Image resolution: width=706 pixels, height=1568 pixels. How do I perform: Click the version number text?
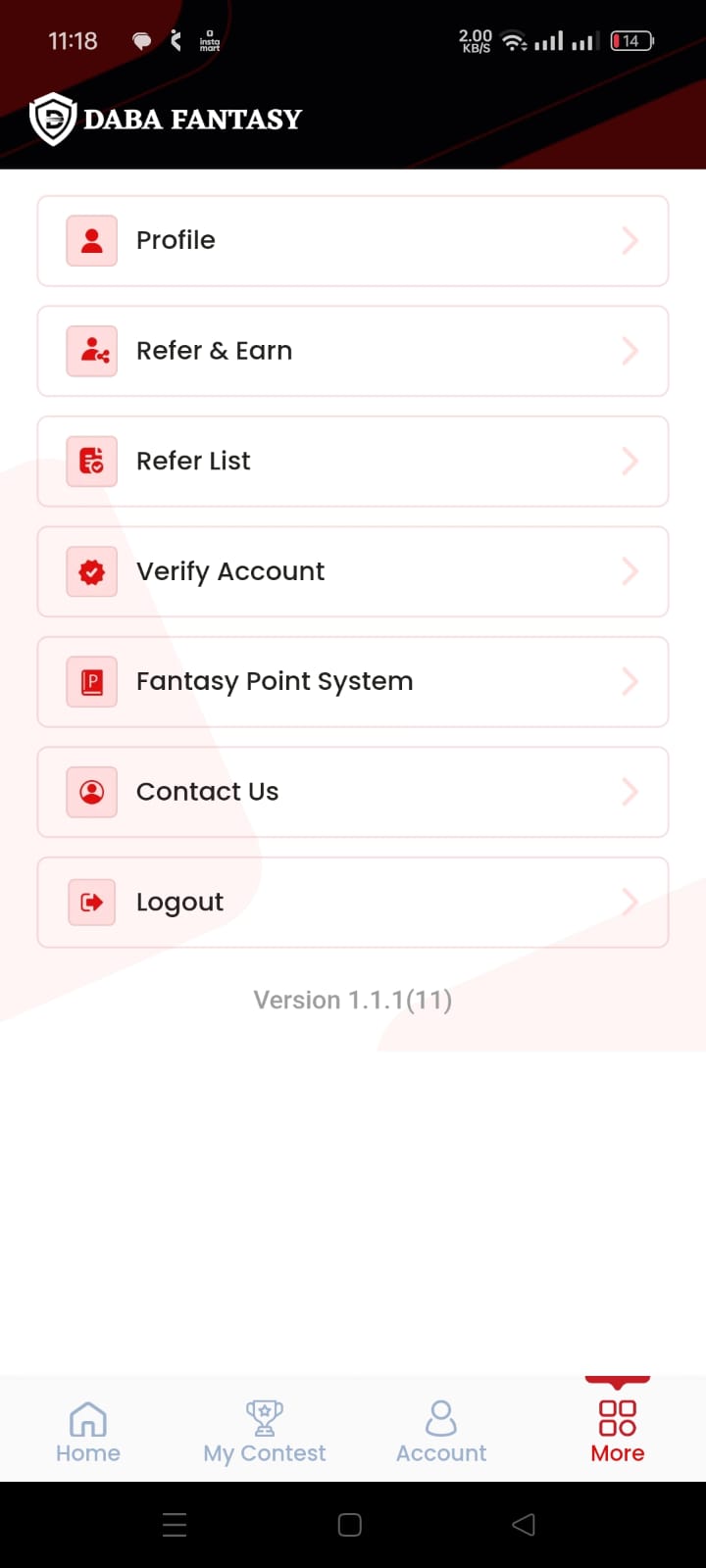(353, 999)
